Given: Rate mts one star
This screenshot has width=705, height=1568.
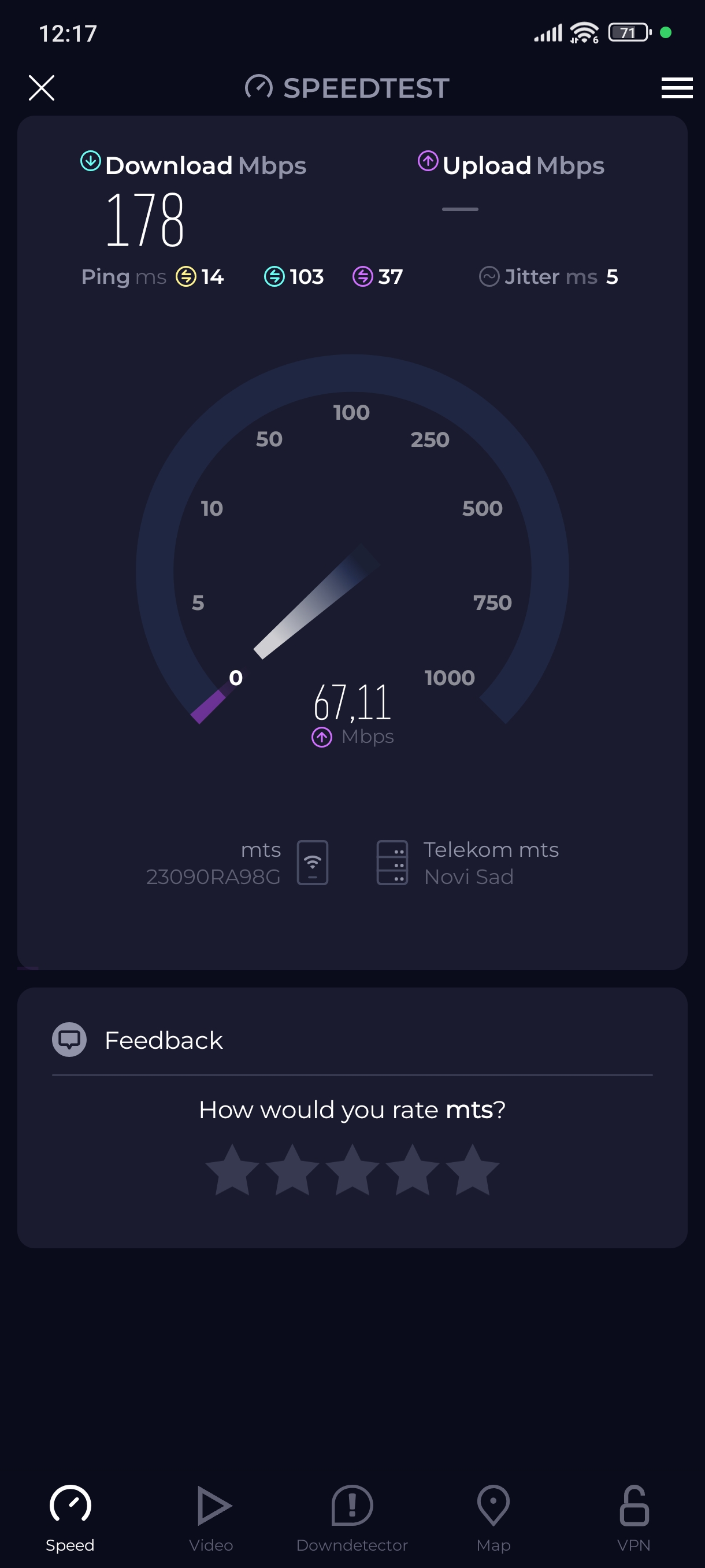Looking at the screenshot, I should click(232, 1170).
